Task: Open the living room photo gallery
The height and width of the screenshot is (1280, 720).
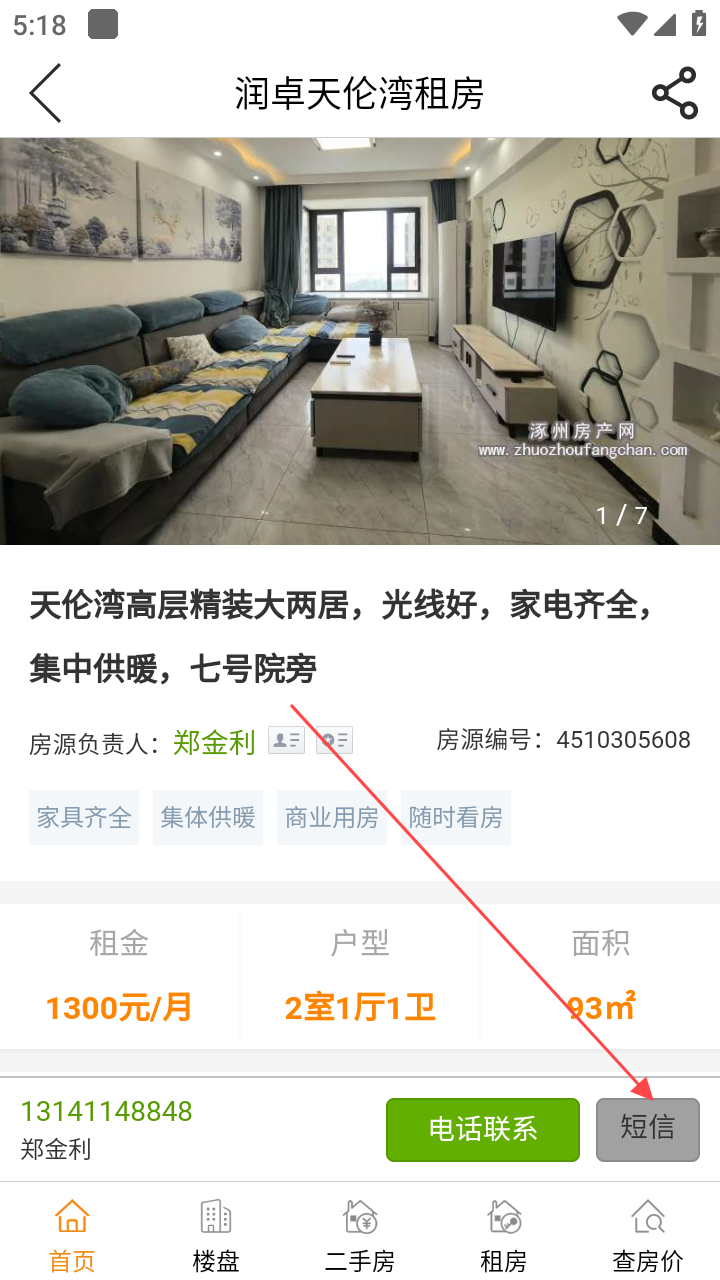Action: [360, 341]
